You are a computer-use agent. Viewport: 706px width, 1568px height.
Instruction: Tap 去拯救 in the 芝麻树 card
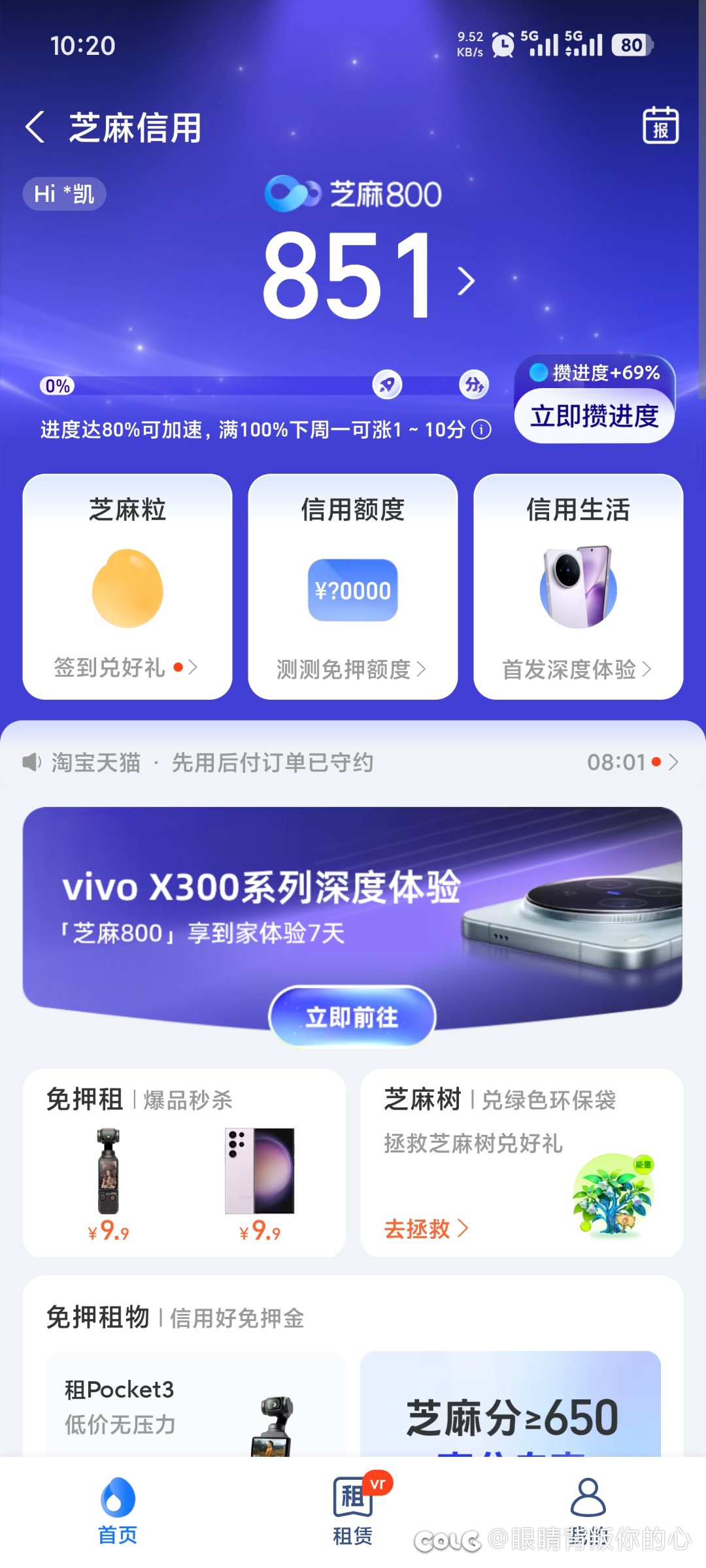[x=426, y=1229]
